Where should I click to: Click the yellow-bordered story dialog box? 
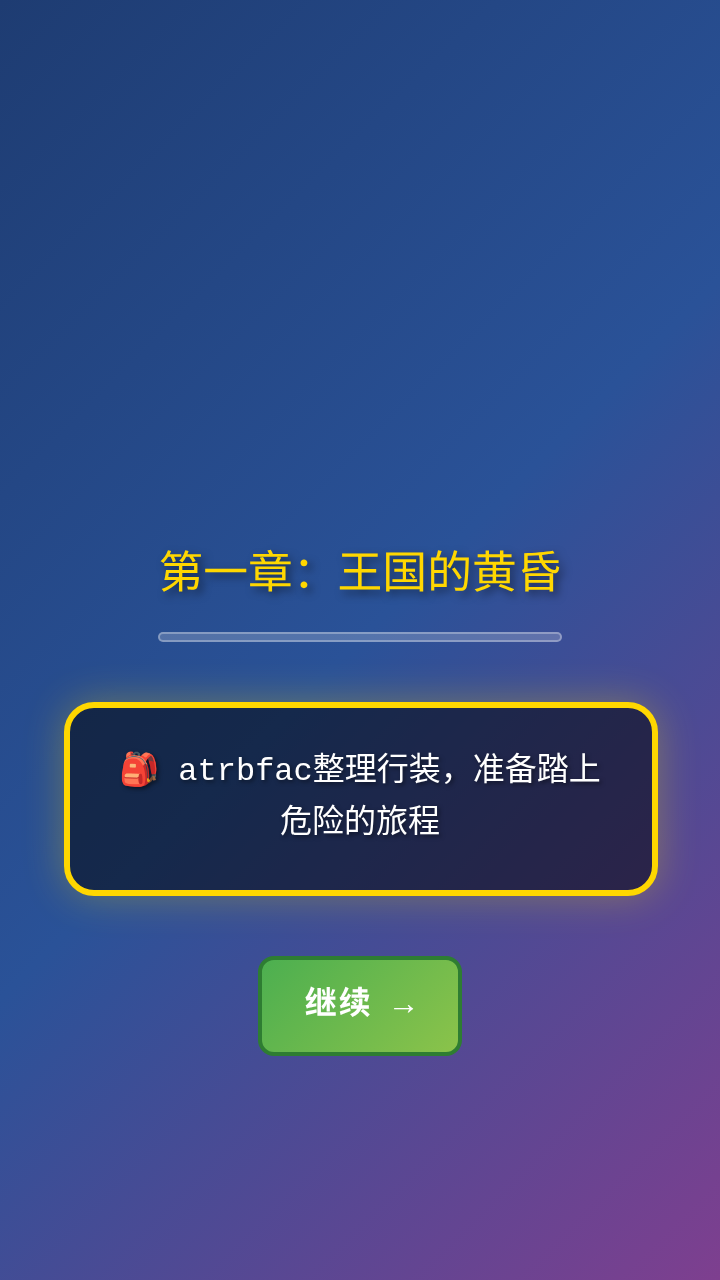(x=360, y=795)
